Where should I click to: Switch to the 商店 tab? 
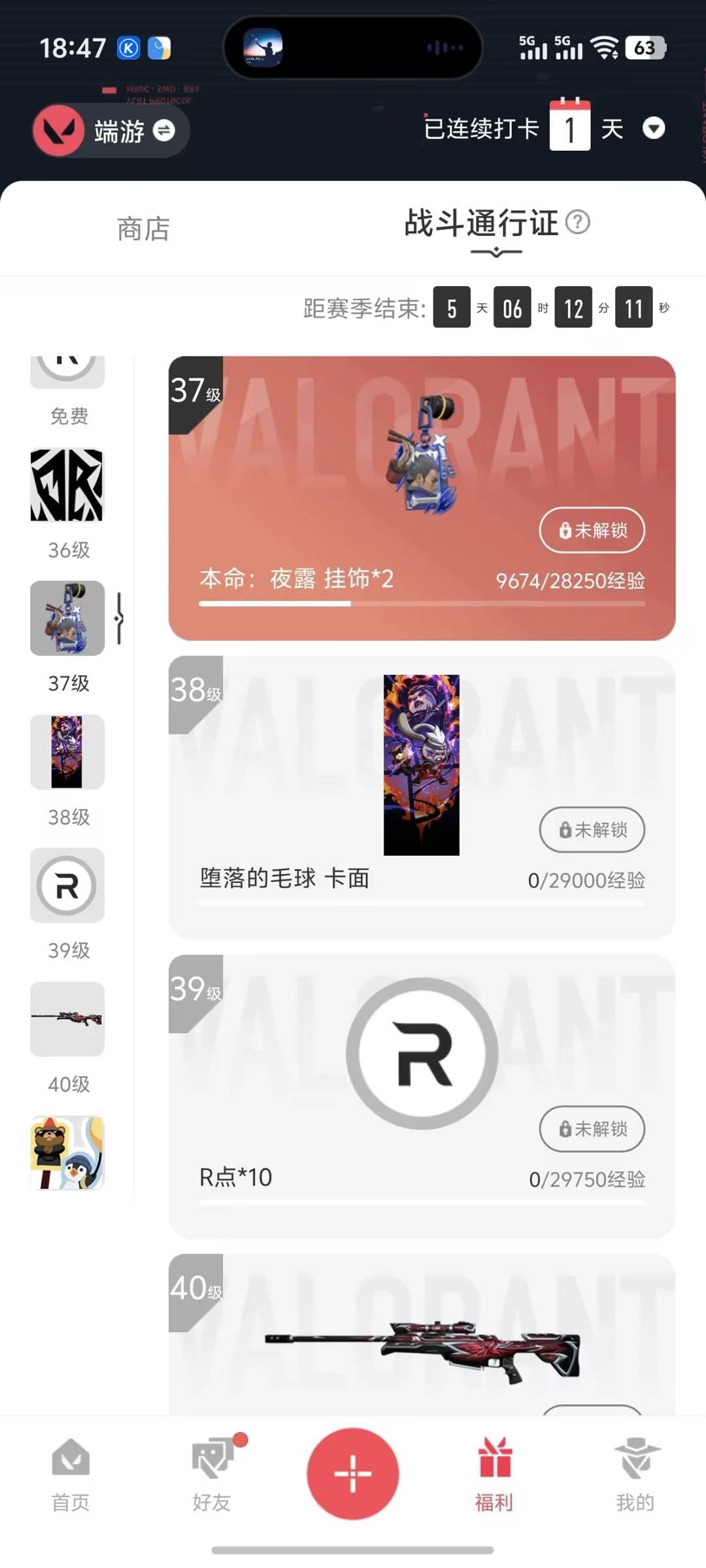[x=141, y=229]
